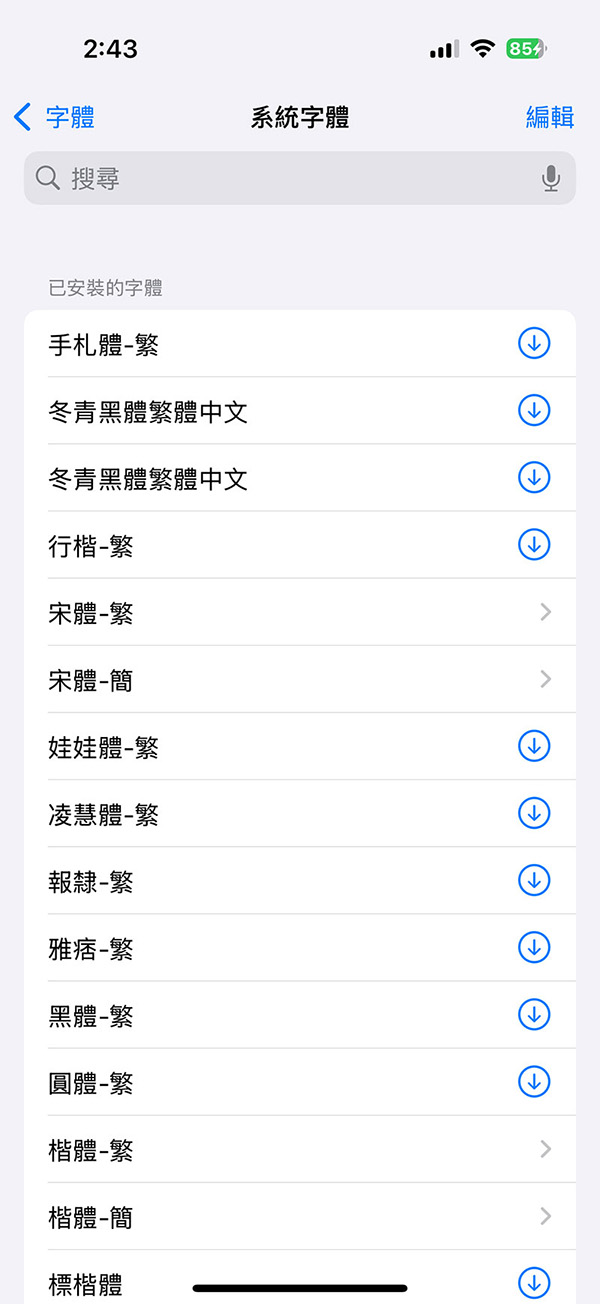Download the 報隸-繁 font
600x1304 pixels.
(x=534, y=880)
